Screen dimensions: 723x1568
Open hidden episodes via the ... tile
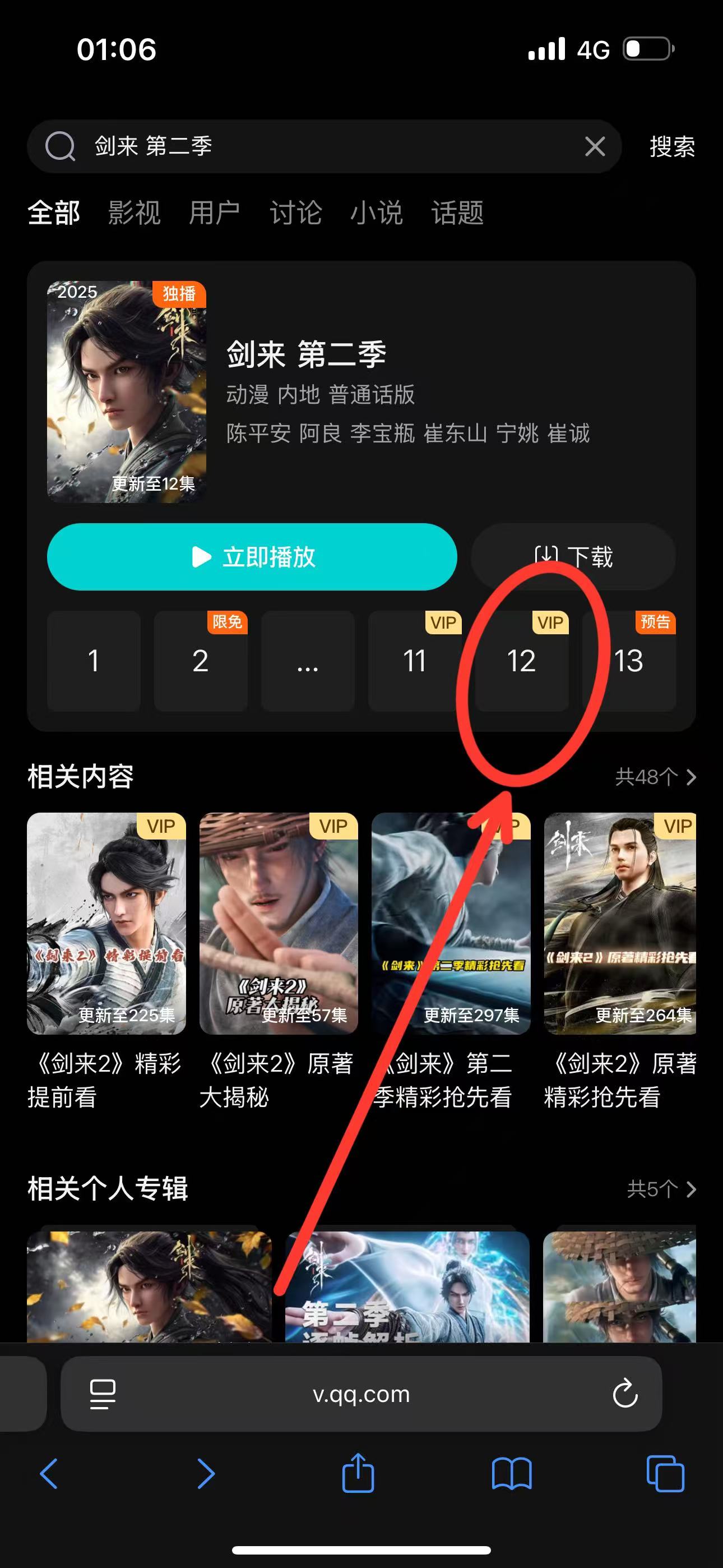tap(308, 662)
